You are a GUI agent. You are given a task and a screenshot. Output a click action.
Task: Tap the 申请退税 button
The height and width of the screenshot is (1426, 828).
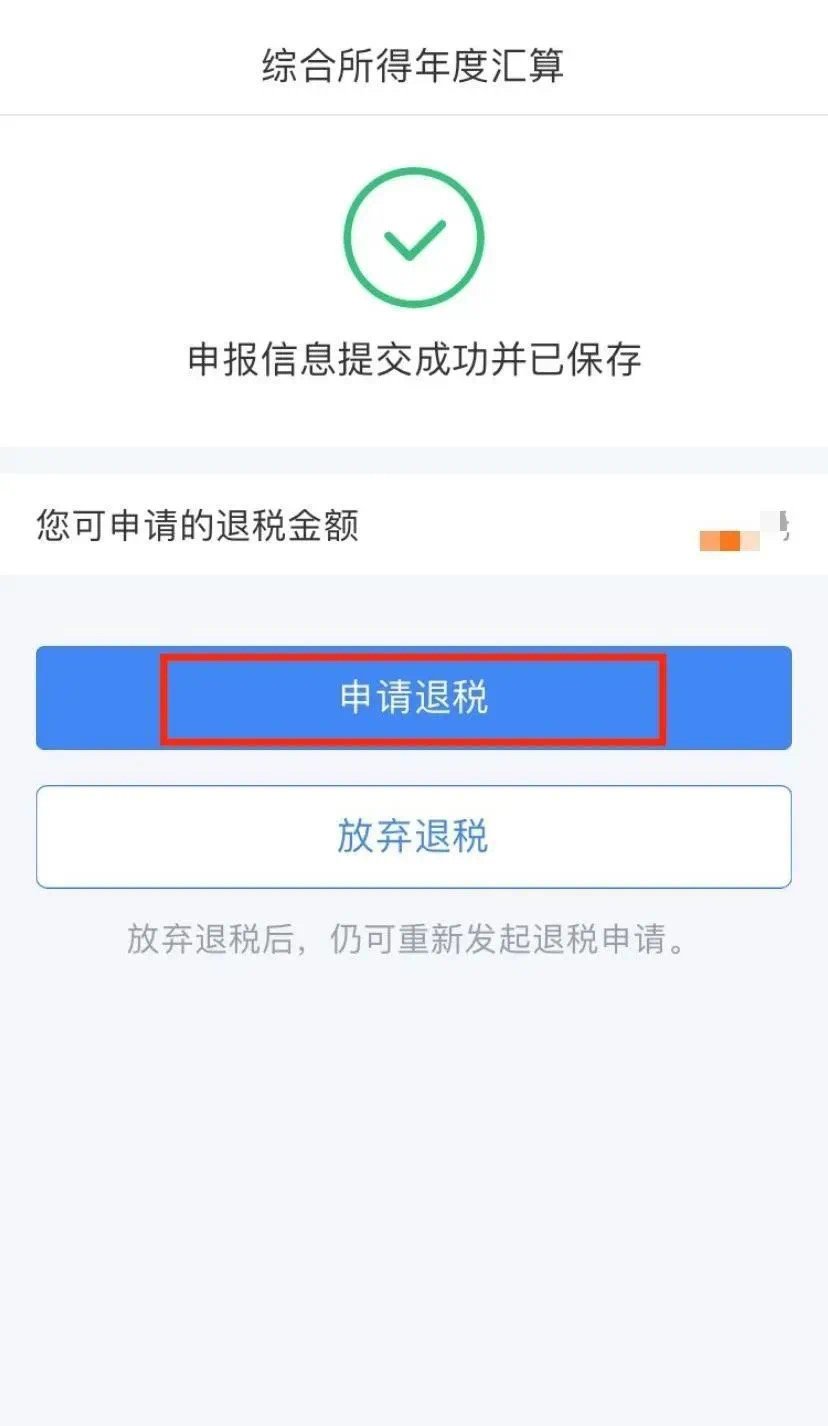click(x=413, y=698)
